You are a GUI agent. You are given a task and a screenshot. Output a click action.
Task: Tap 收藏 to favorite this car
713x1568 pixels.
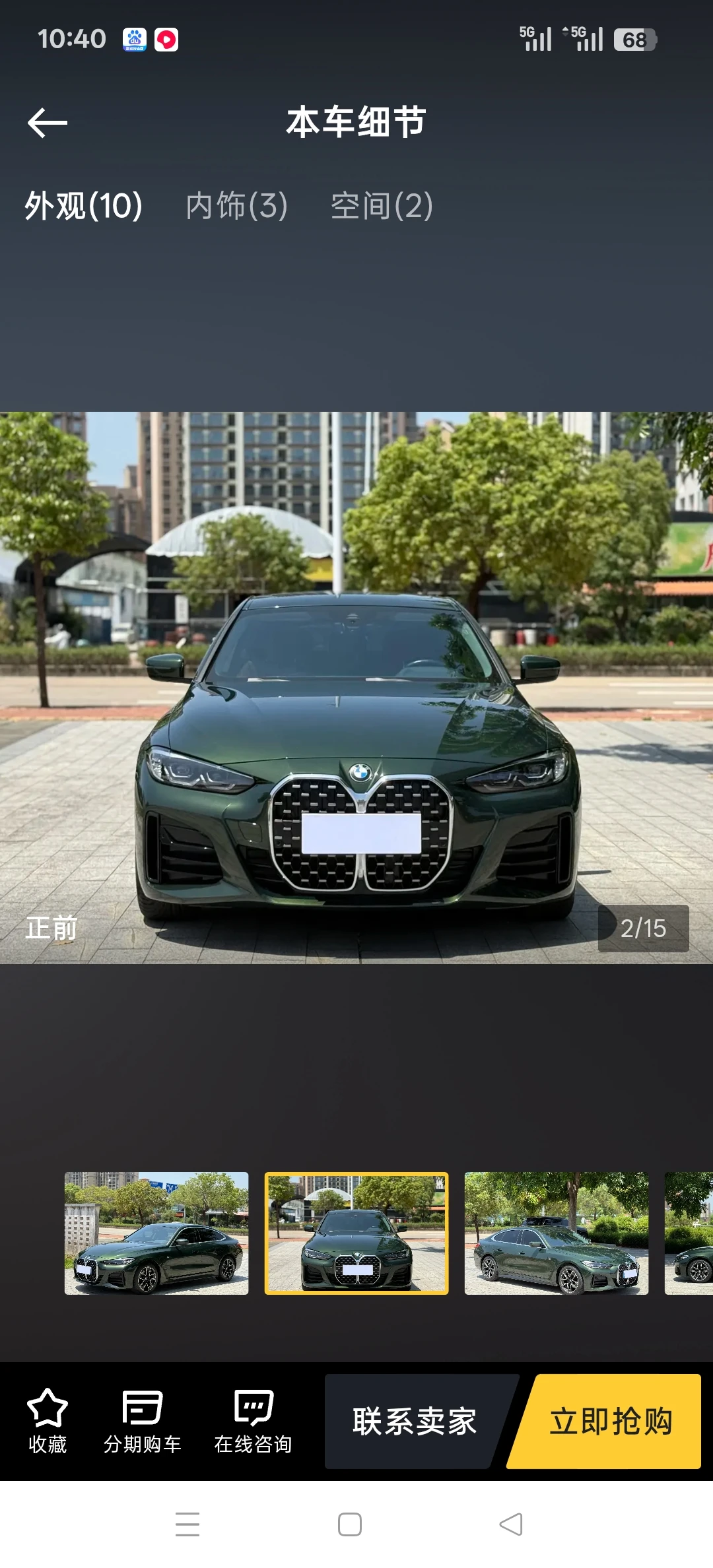point(48,1421)
